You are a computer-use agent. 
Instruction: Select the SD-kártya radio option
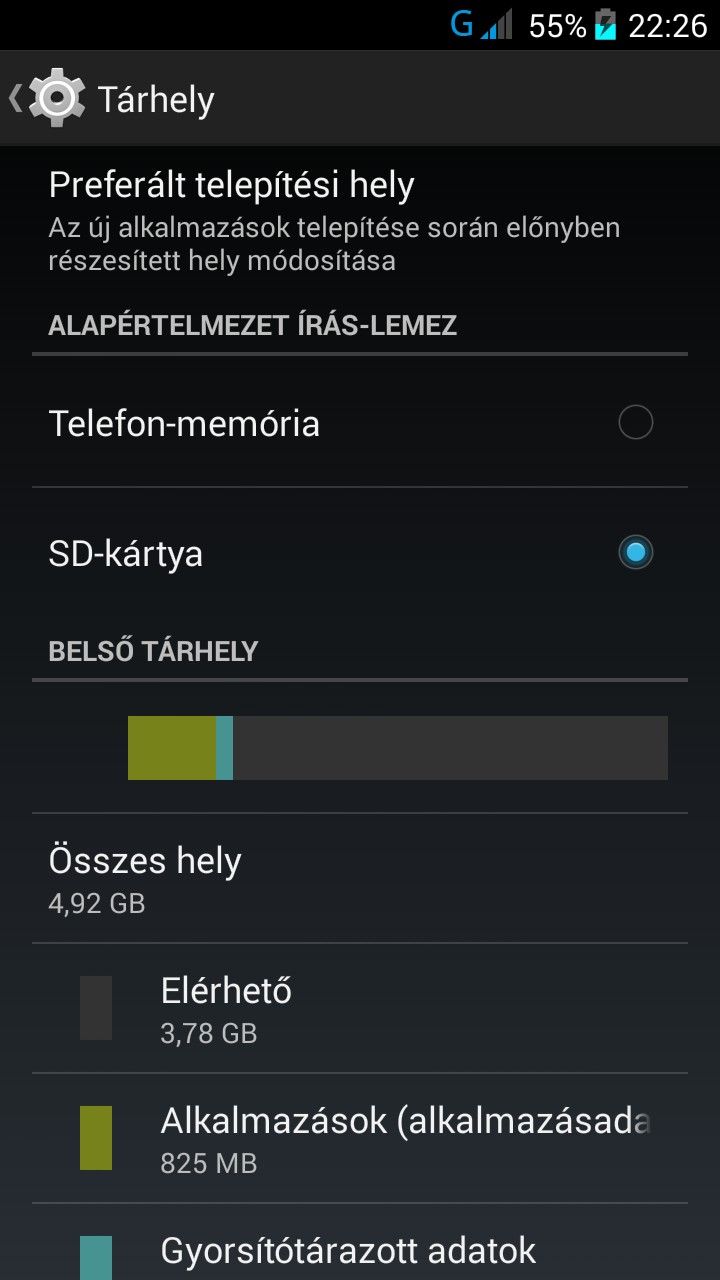pos(635,552)
